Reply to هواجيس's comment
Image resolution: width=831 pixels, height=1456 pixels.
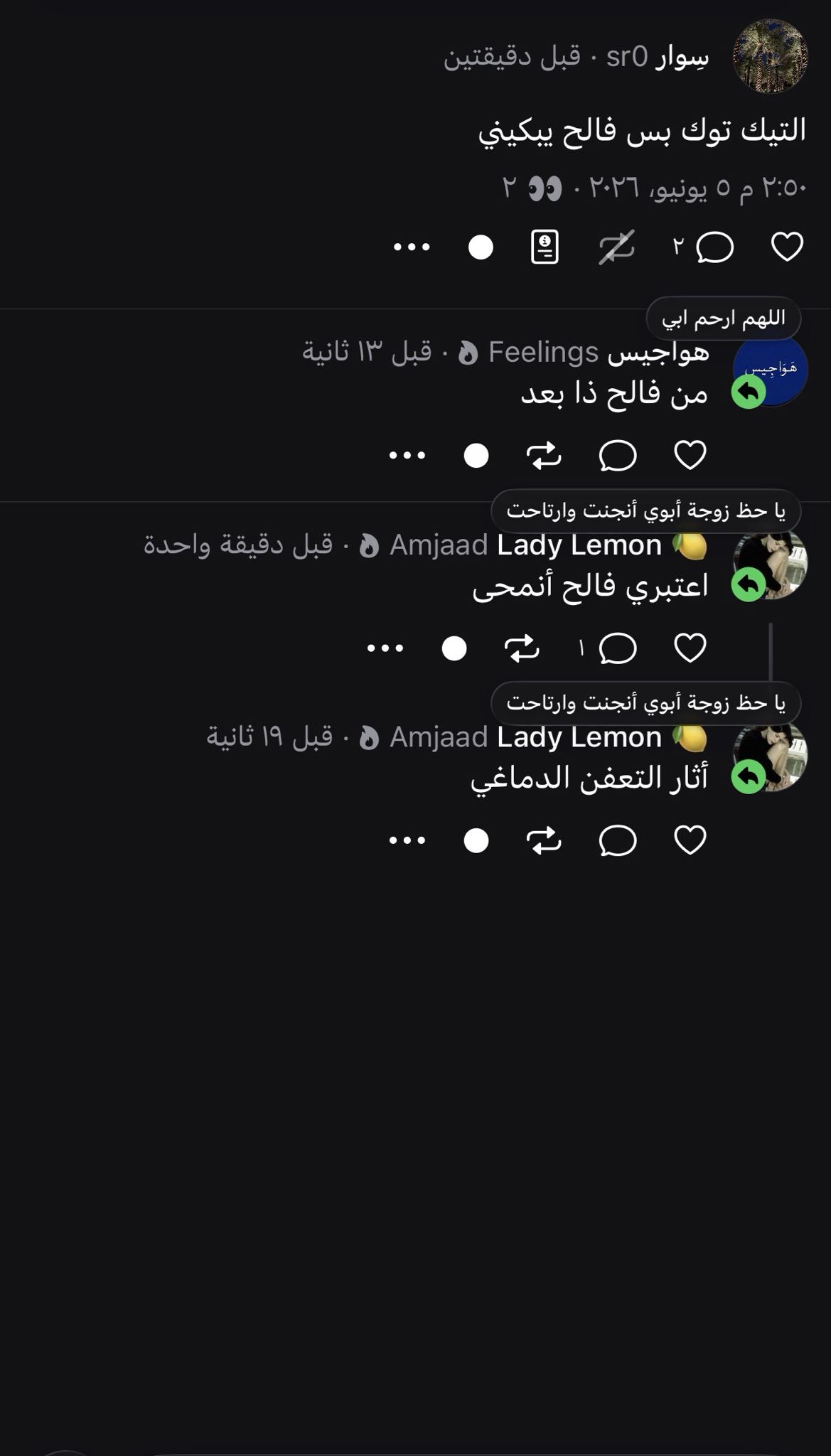click(x=618, y=455)
